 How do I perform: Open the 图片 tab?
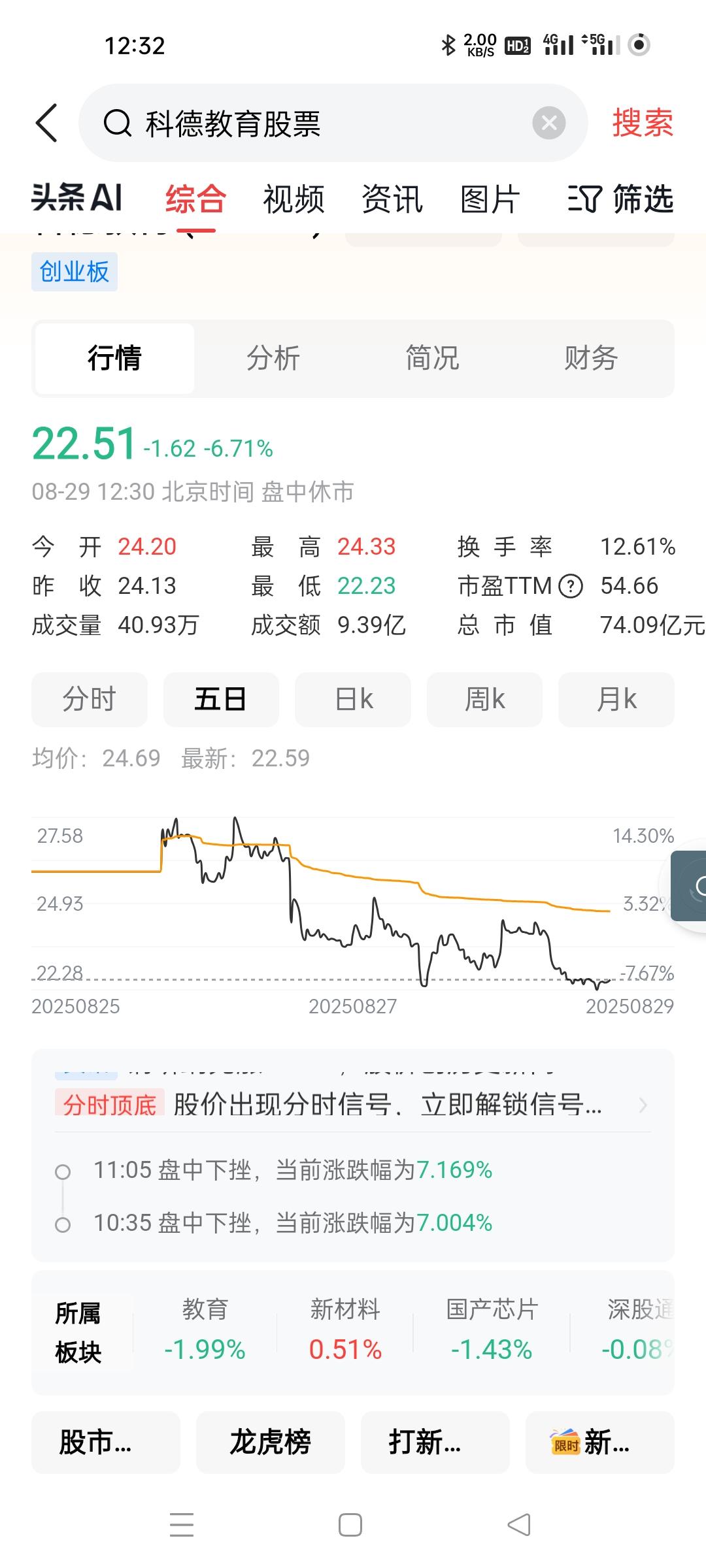point(490,199)
